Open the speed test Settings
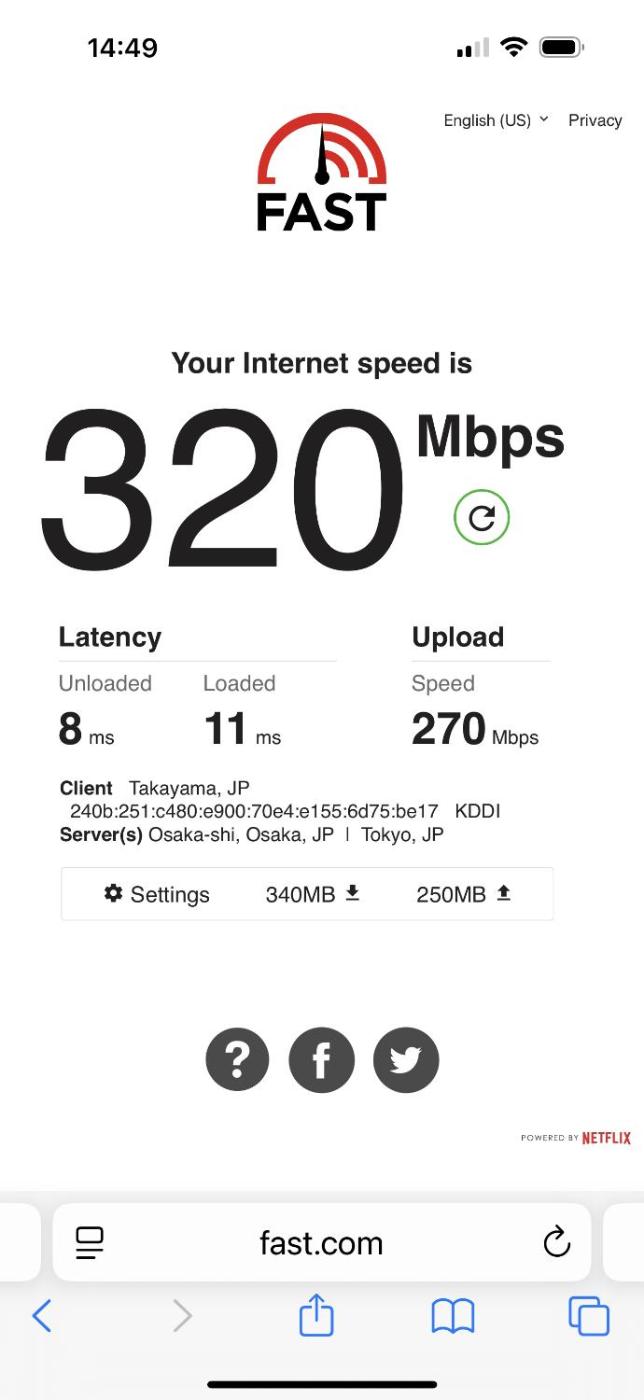The height and width of the screenshot is (1400, 644). point(157,894)
